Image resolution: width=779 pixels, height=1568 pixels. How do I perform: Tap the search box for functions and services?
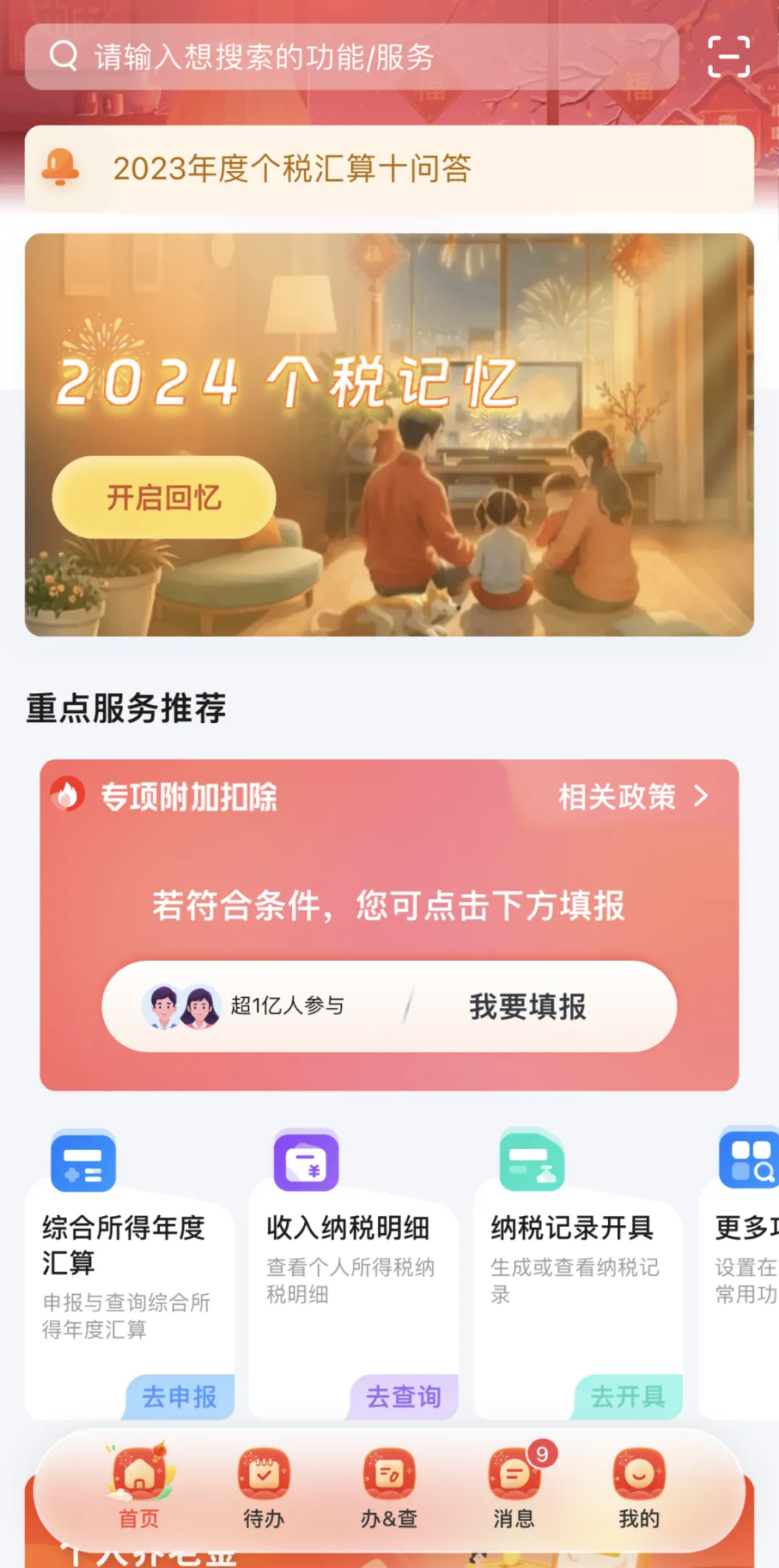point(351,57)
